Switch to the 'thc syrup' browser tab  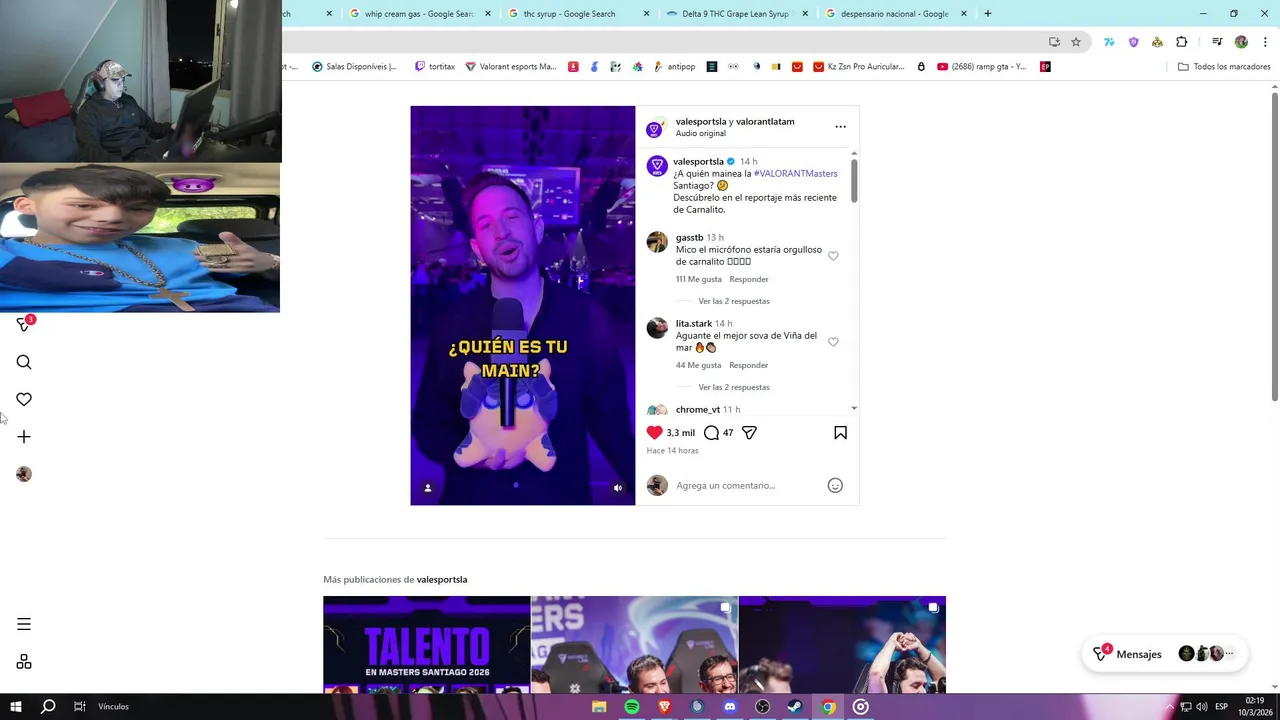pos(570,14)
